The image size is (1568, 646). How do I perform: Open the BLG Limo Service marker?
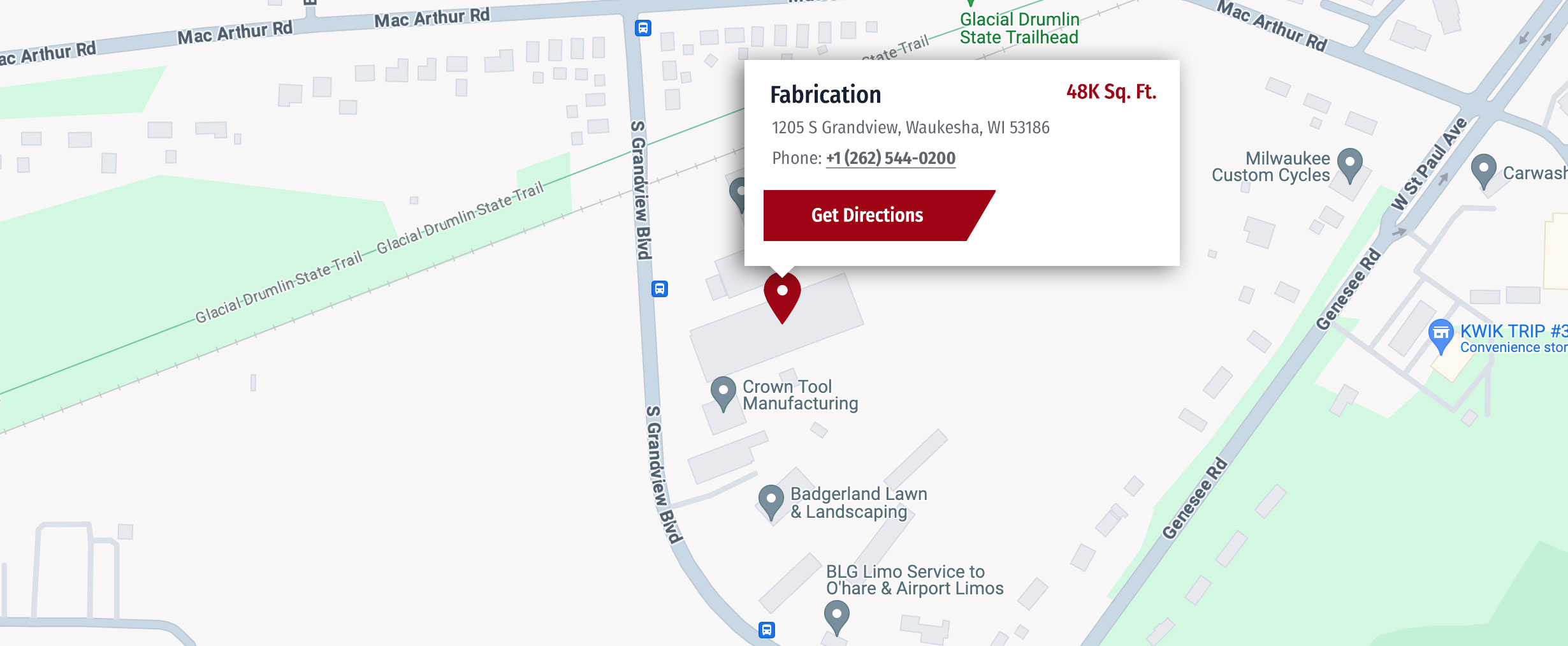point(836,616)
